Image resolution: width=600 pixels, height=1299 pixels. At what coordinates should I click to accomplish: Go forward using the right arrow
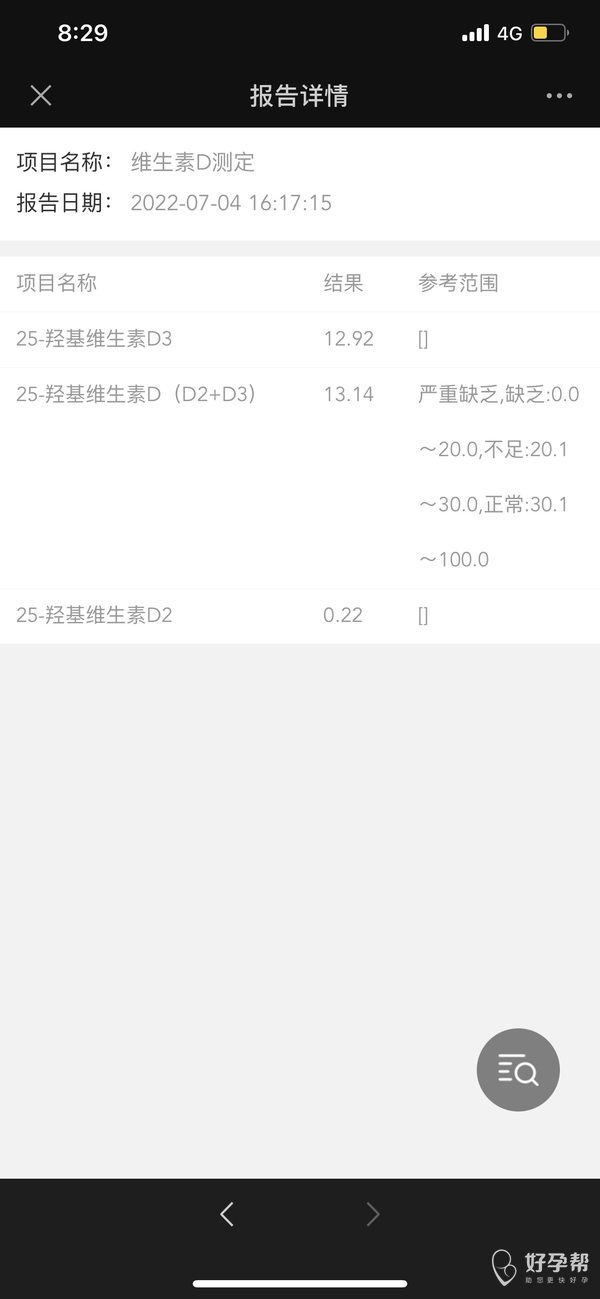373,1214
